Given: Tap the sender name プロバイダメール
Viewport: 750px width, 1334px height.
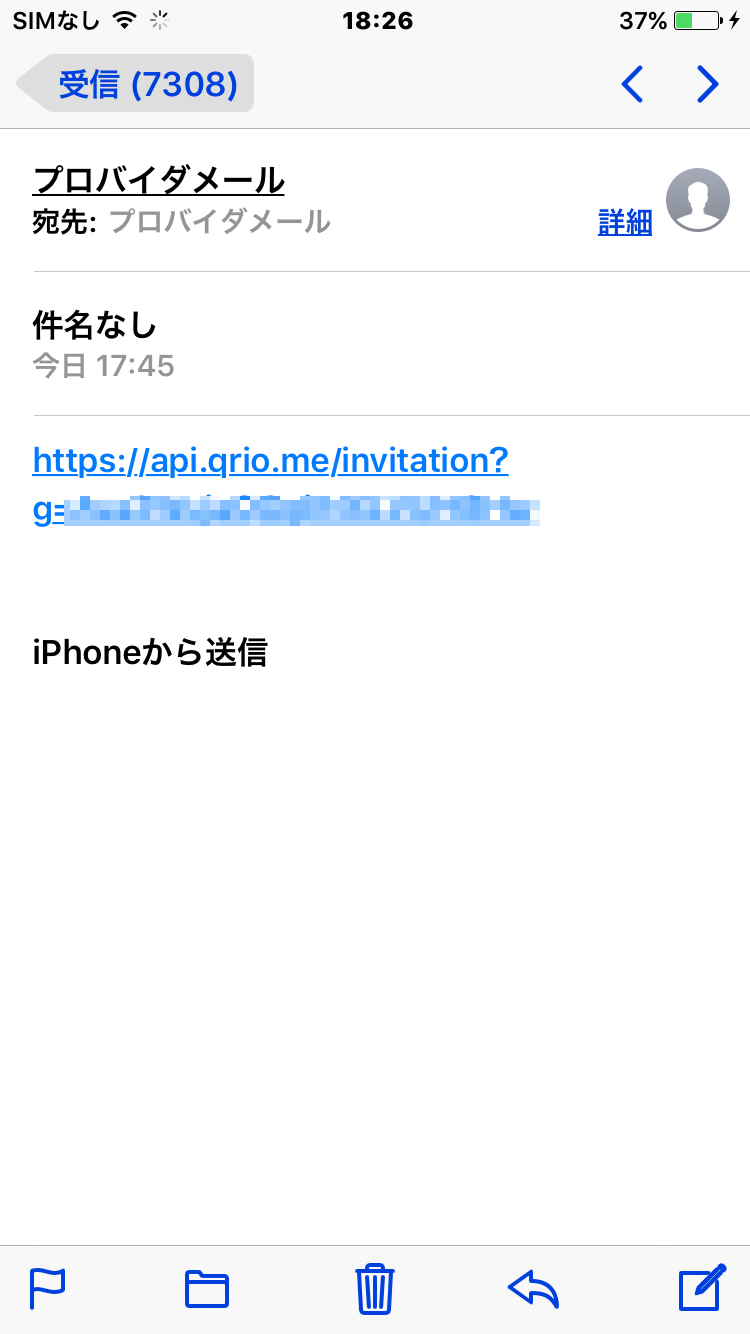Looking at the screenshot, I should coord(159,181).
